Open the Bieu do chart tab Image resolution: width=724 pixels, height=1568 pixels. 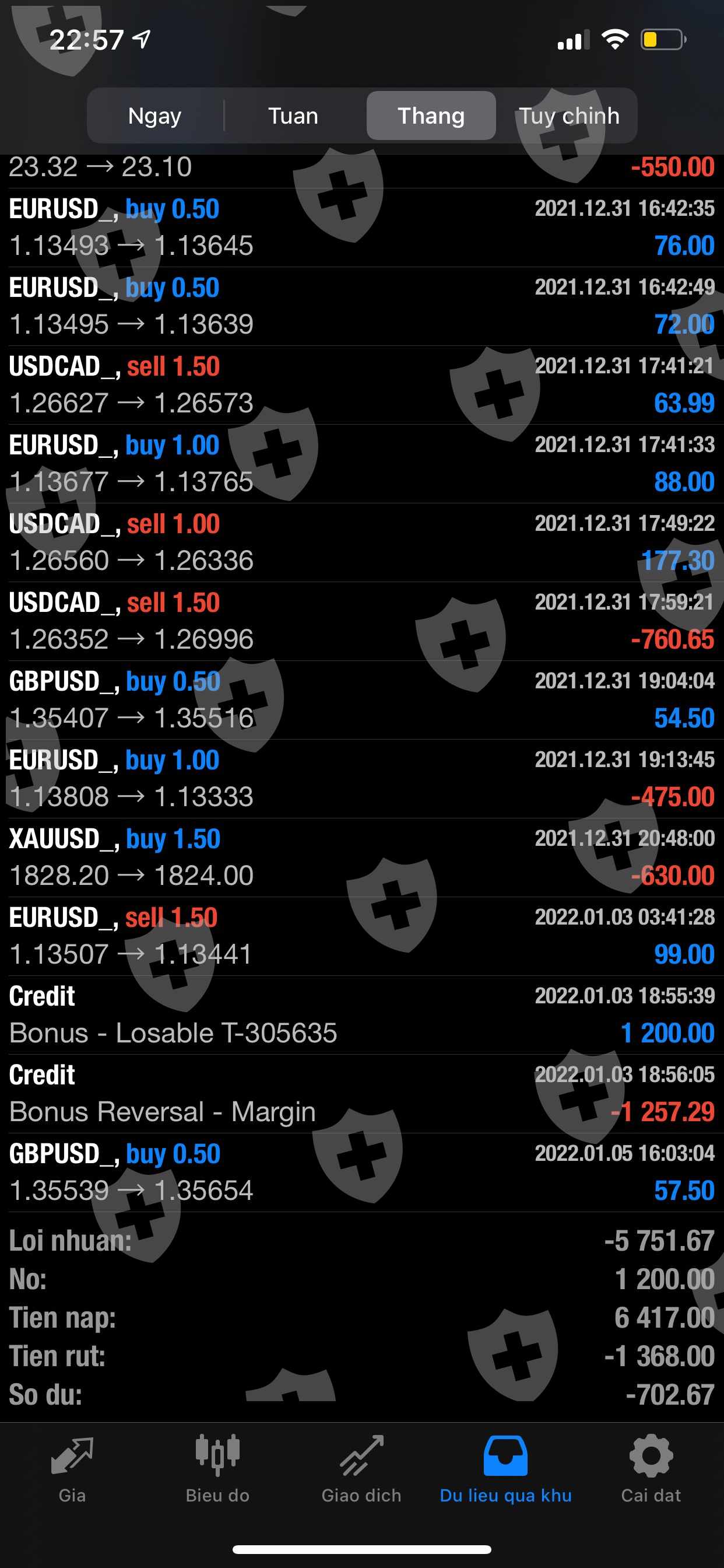pos(217,1468)
